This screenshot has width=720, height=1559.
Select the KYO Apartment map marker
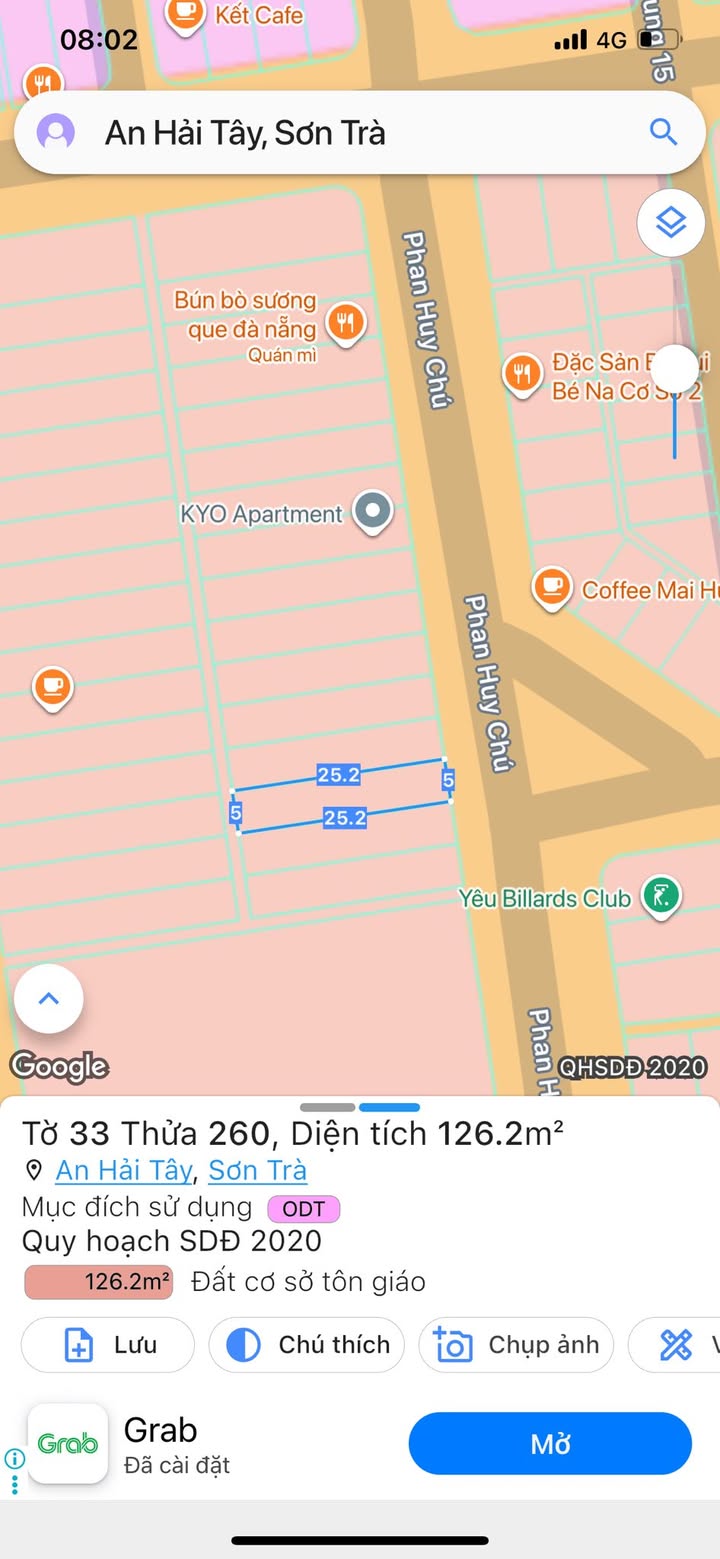[x=374, y=513]
